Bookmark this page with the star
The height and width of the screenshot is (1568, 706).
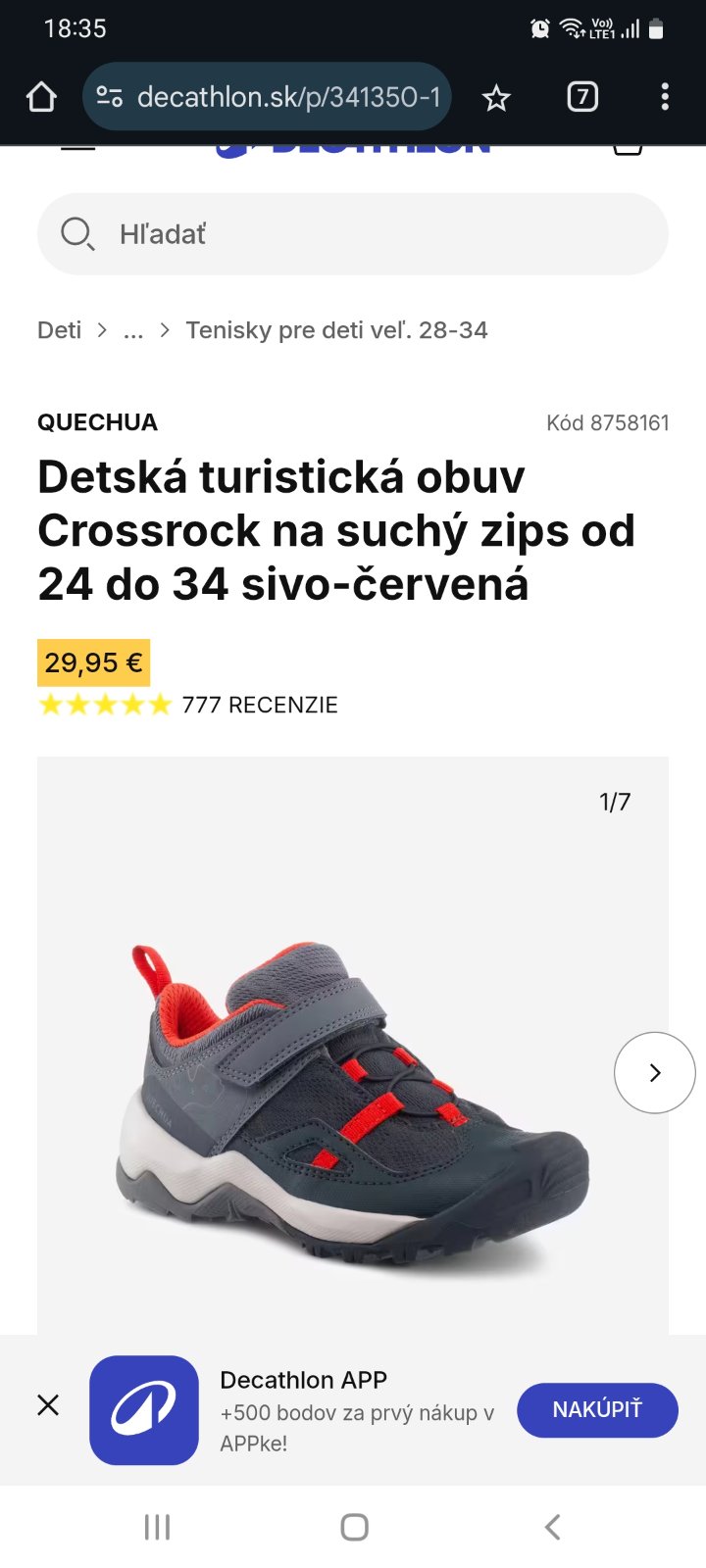point(496,97)
